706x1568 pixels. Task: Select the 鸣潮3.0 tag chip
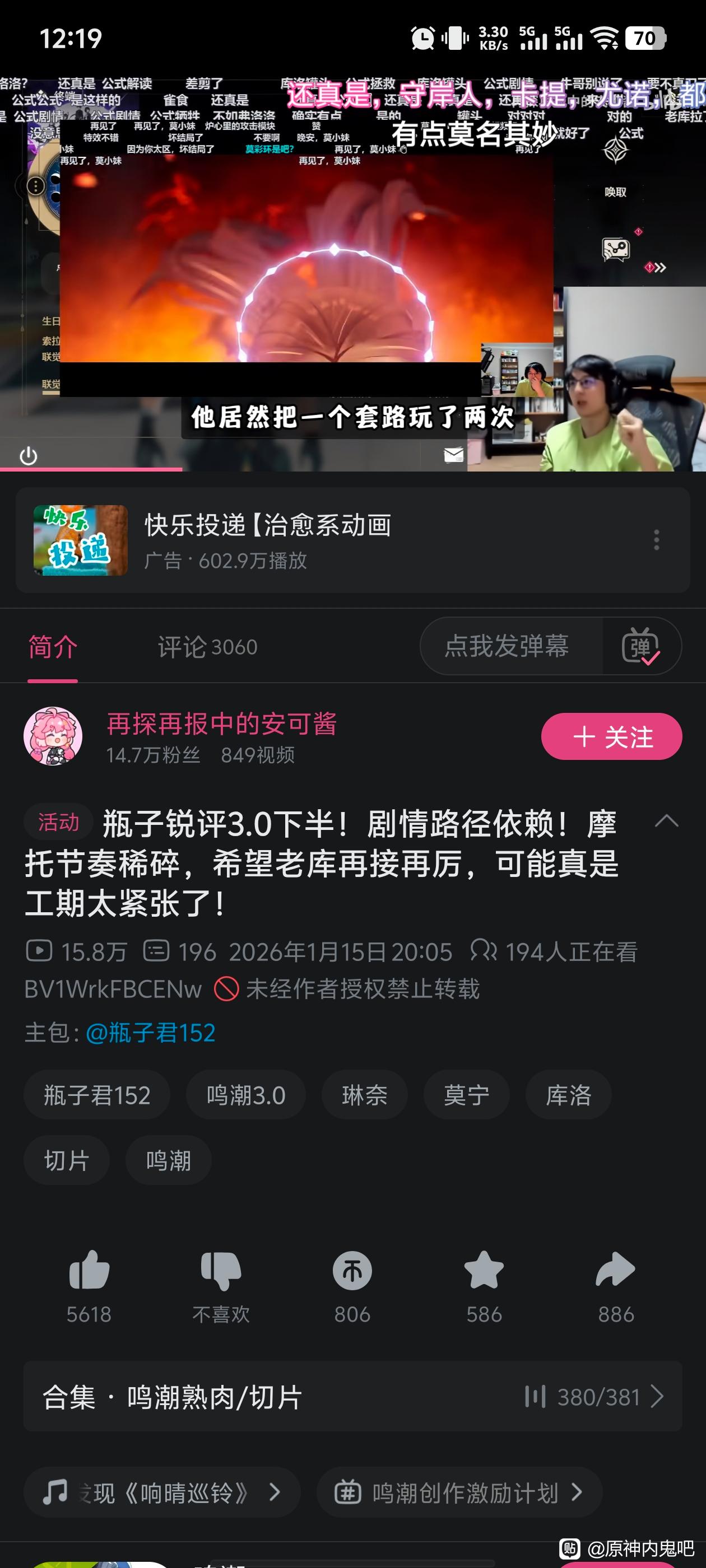[x=245, y=1095]
